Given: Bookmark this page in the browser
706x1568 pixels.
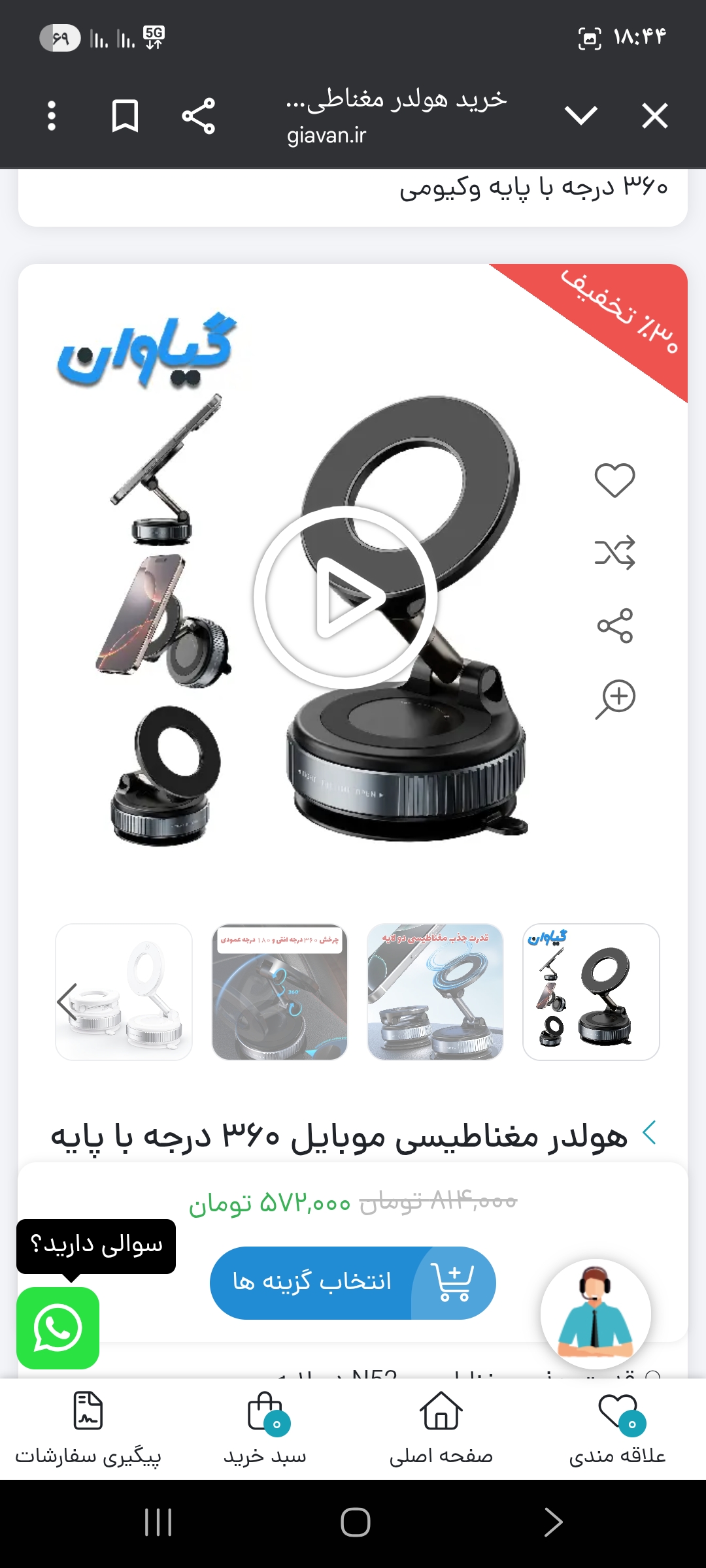Looking at the screenshot, I should click(125, 116).
